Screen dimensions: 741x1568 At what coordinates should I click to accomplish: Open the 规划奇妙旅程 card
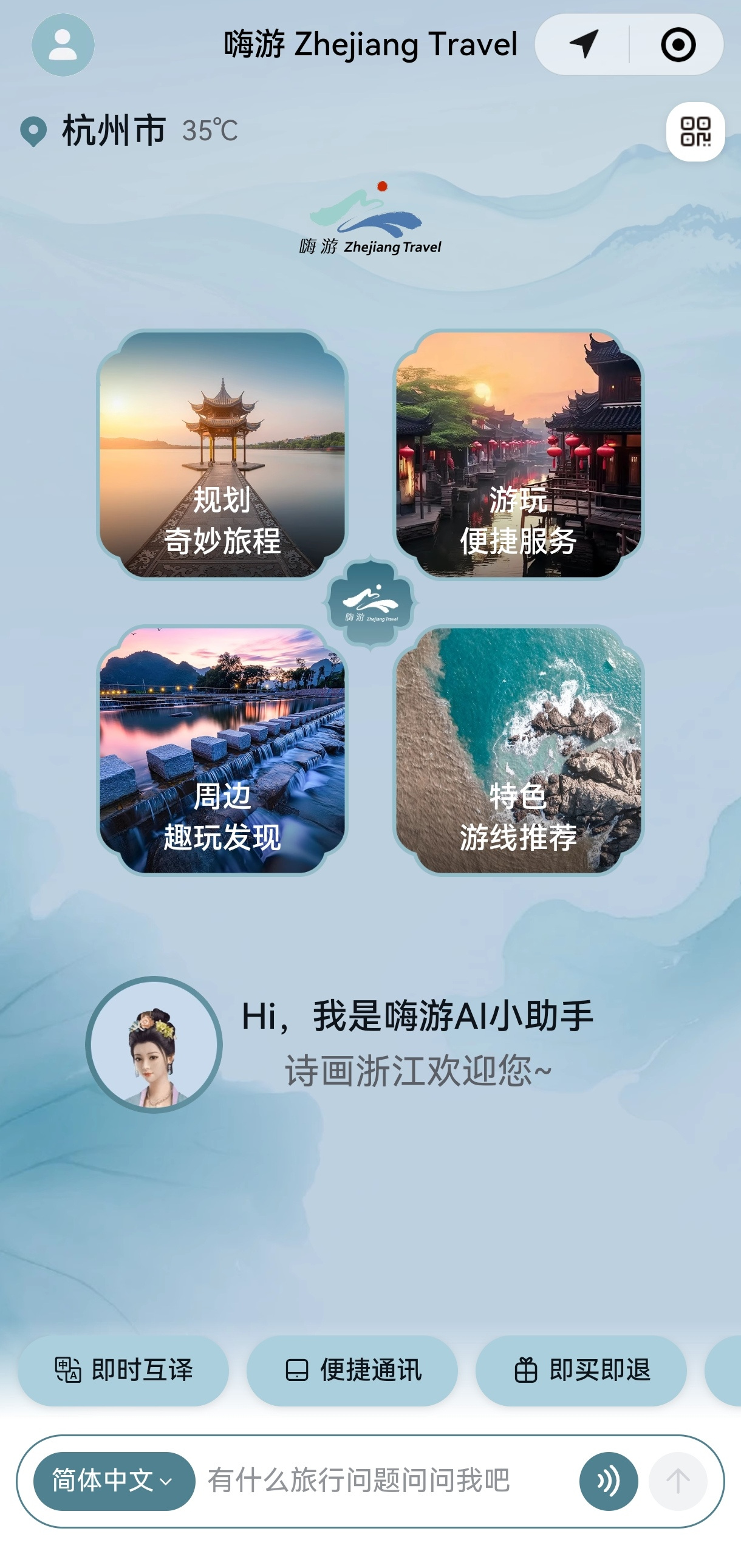coord(222,455)
